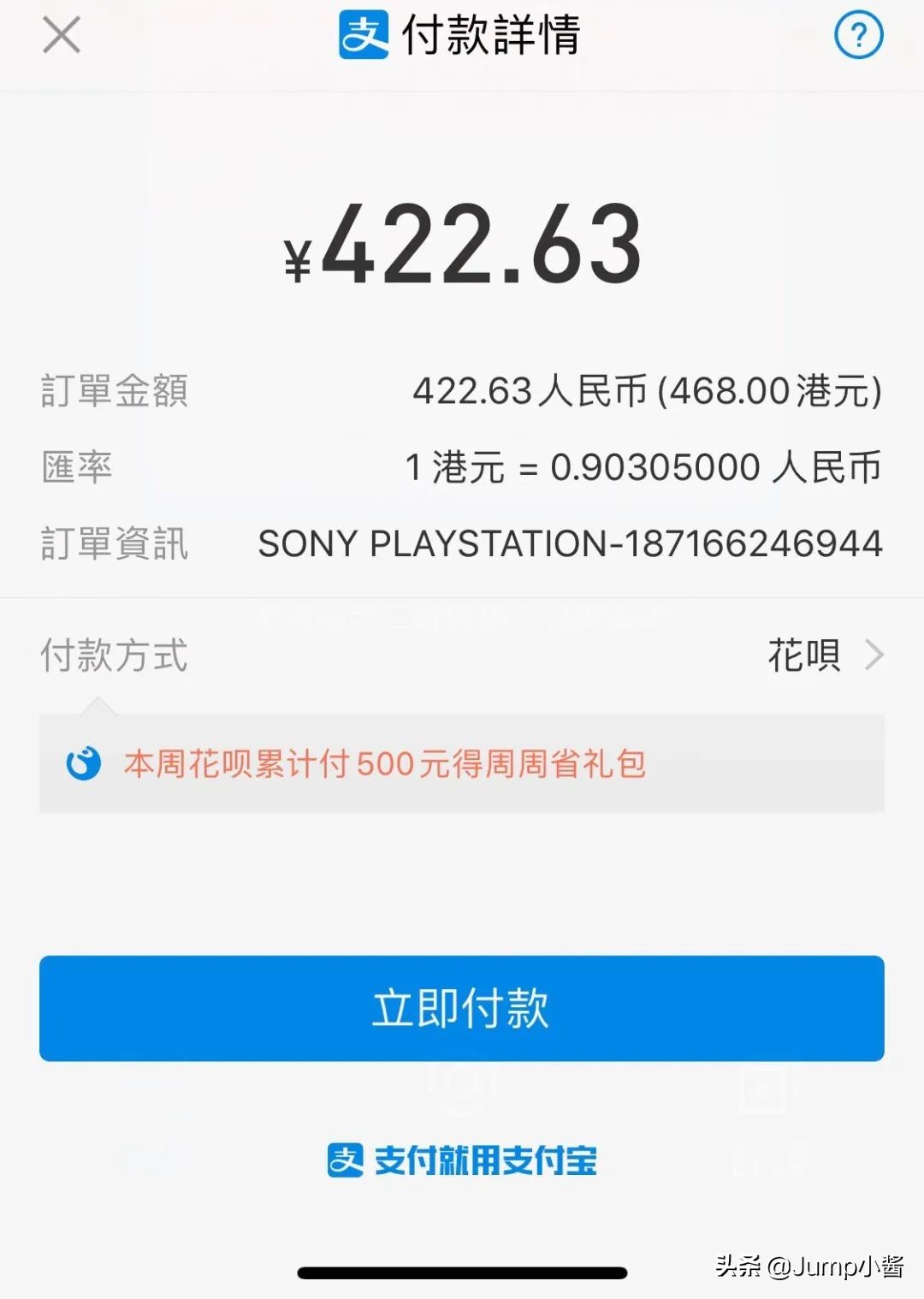Open the 500元周周省礼包 promo link

click(x=385, y=766)
